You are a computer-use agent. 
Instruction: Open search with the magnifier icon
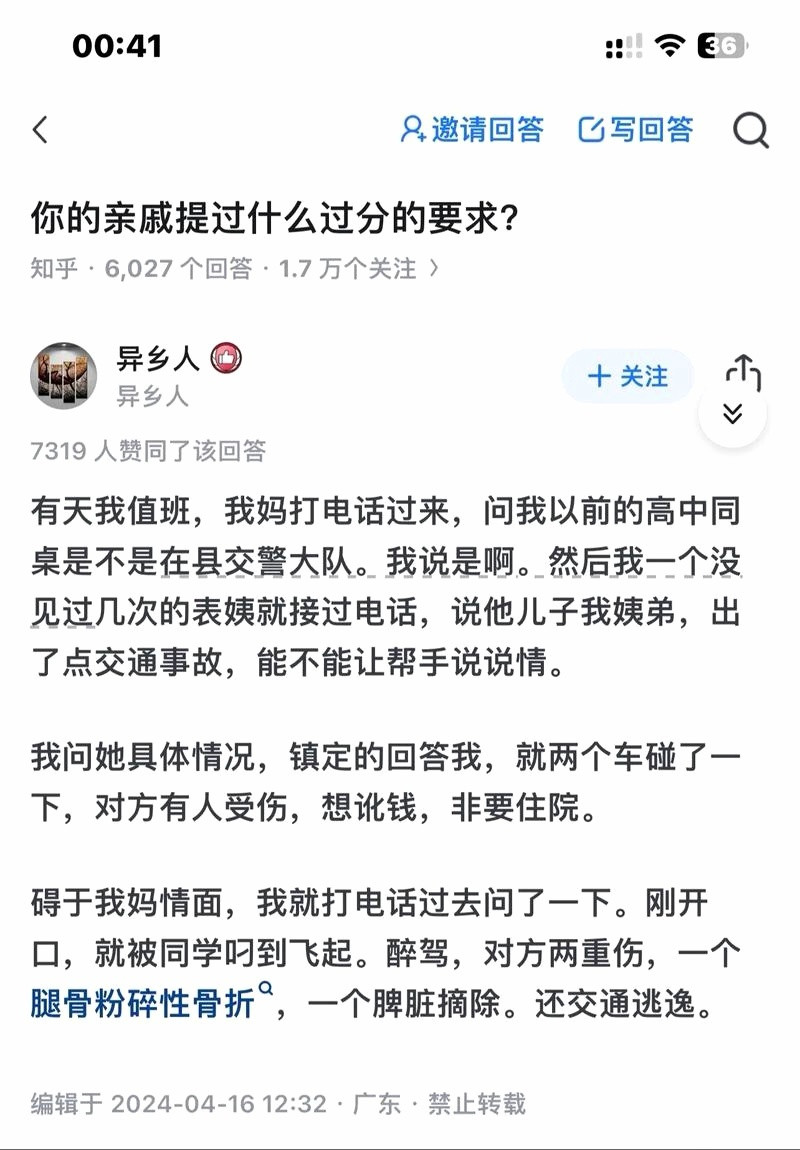click(749, 130)
